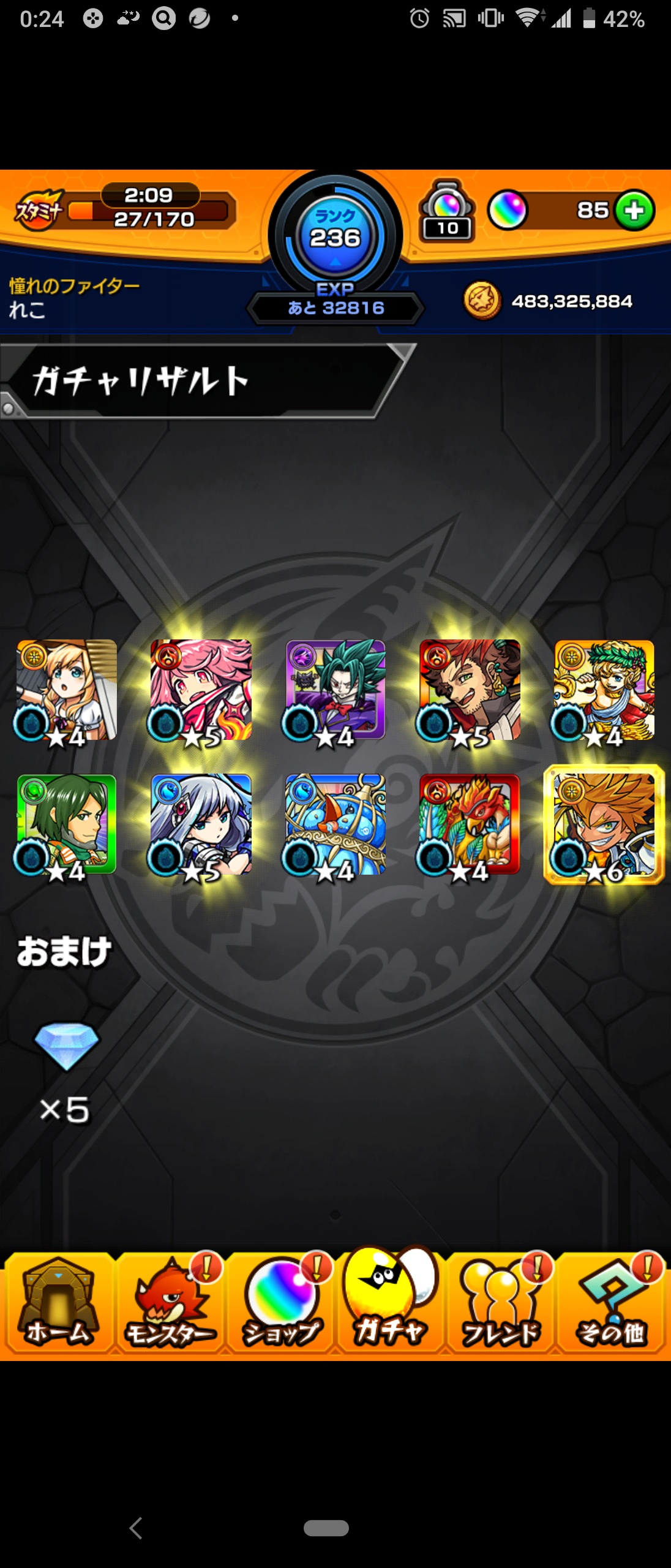Viewport: 671px width, 1568px height.
Task: View the green-haired purple-suited ★4 monster
Action: click(335, 690)
